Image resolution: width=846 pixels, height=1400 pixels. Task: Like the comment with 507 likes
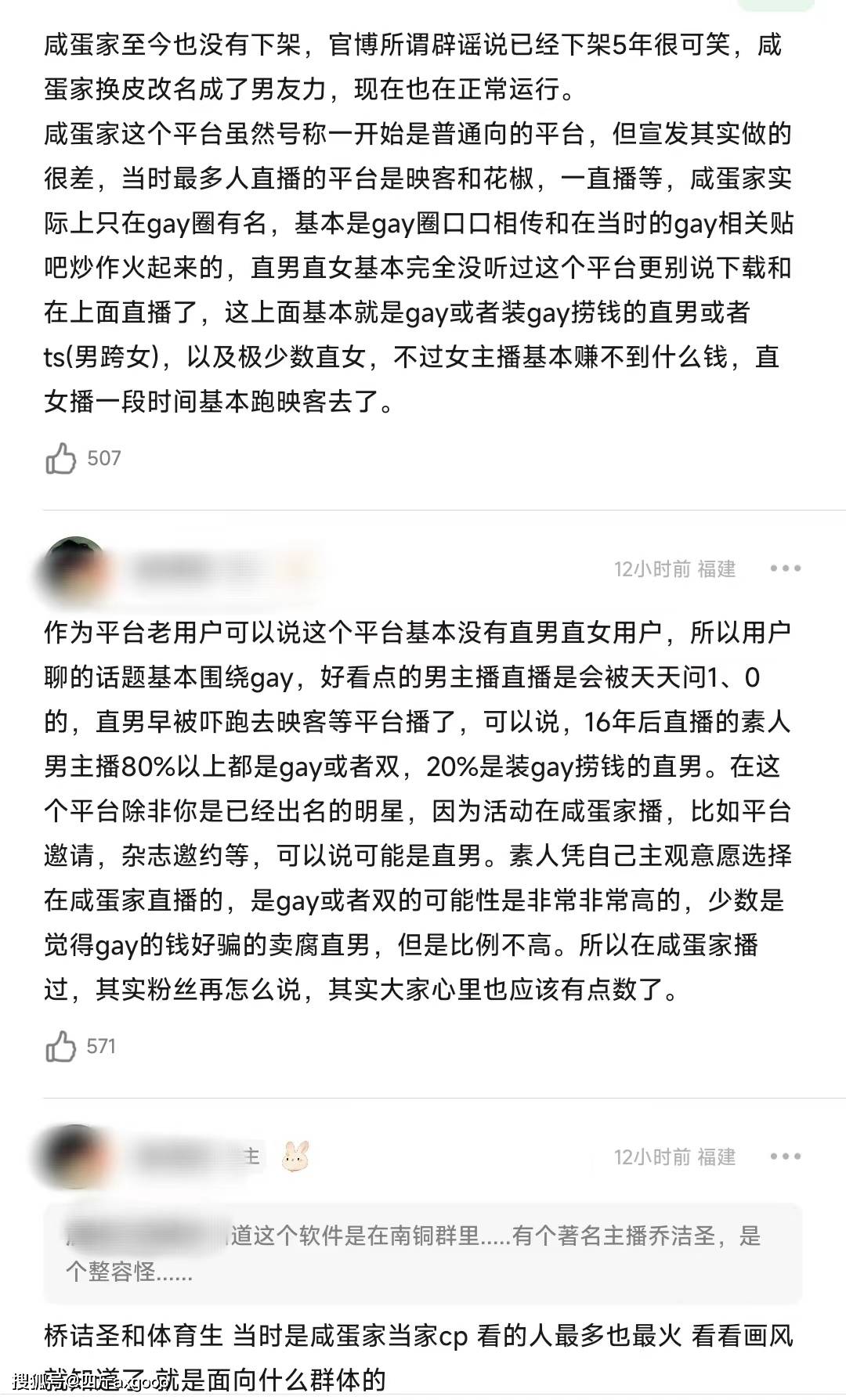point(61,458)
